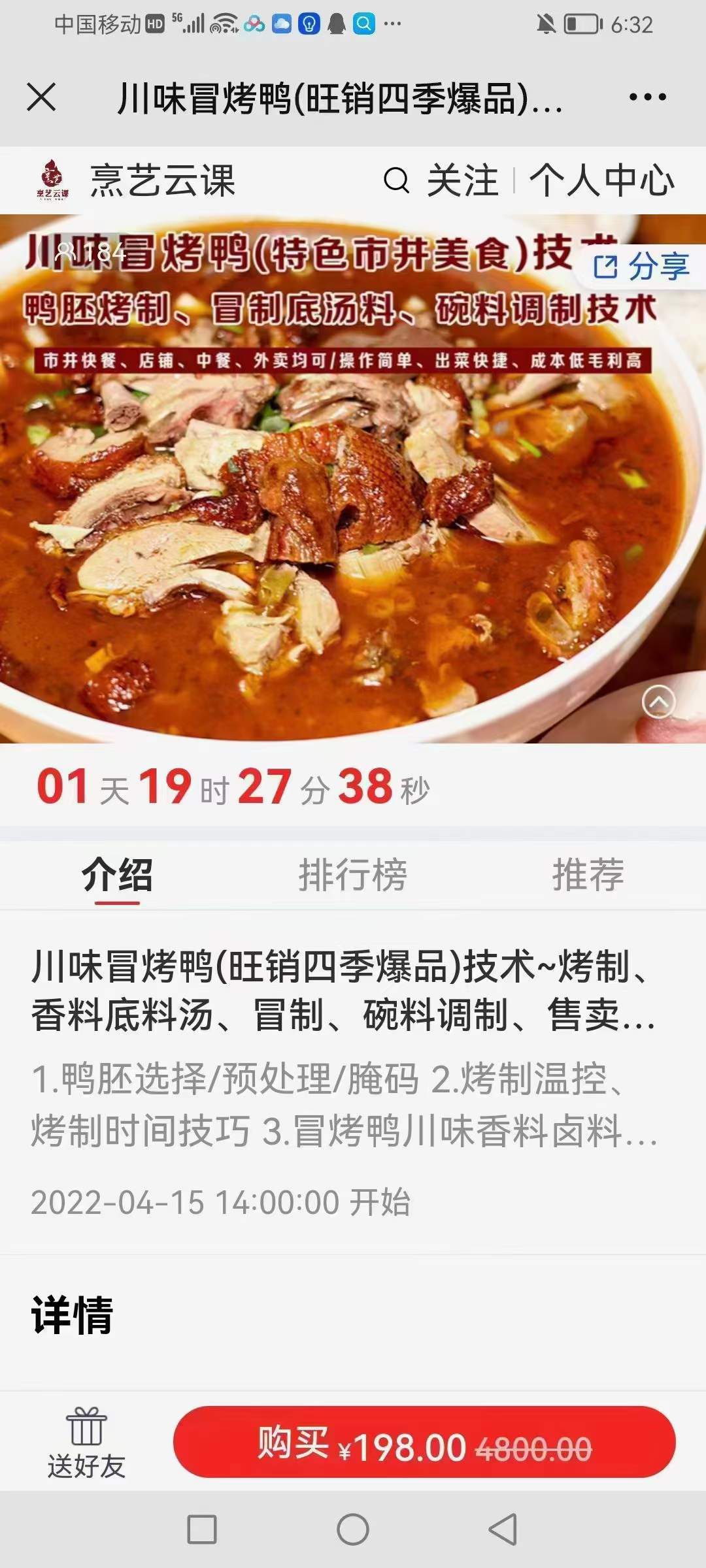This screenshot has width=706, height=1568.
Task: Tap the cloud storage icon in status bar
Action: coord(282,25)
